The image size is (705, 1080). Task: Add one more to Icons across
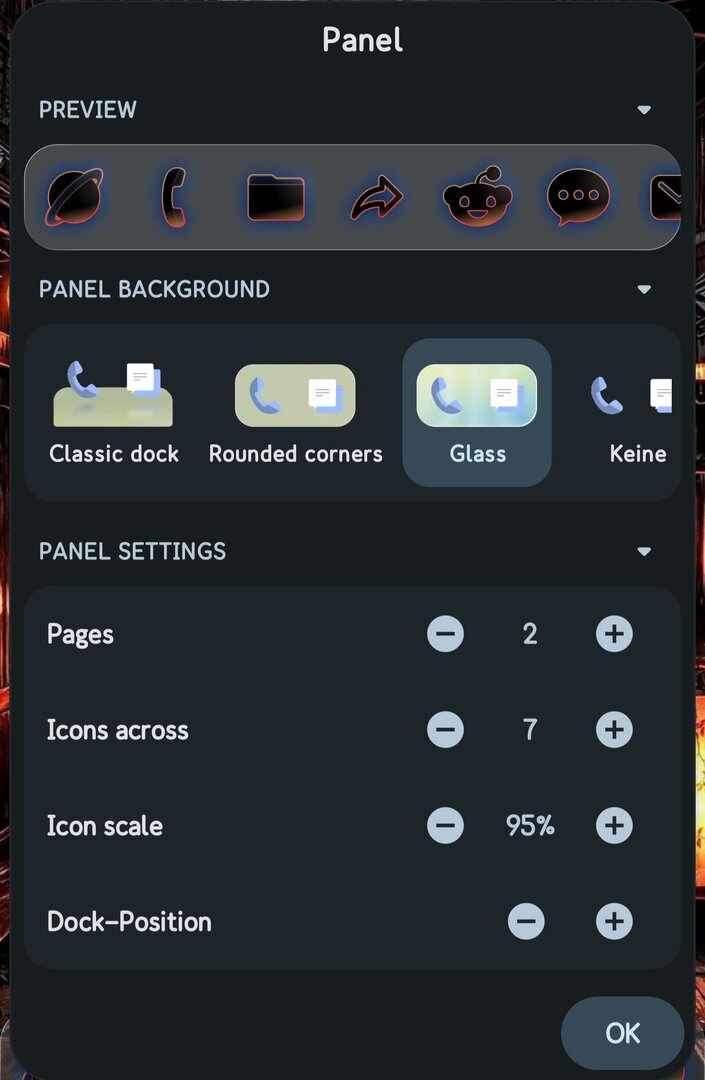[x=614, y=730]
